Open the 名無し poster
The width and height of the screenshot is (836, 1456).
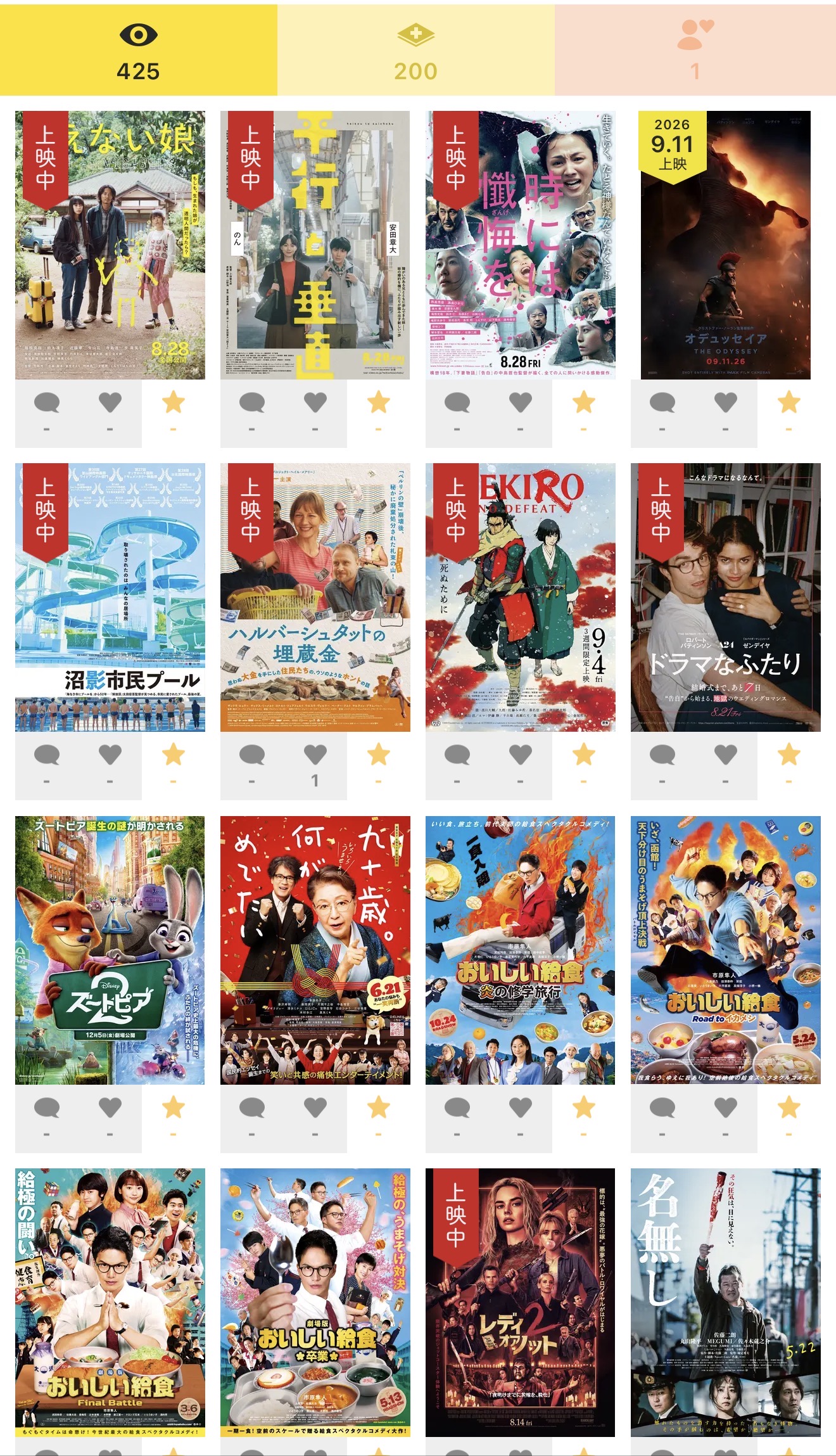[x=726, y=1303]
